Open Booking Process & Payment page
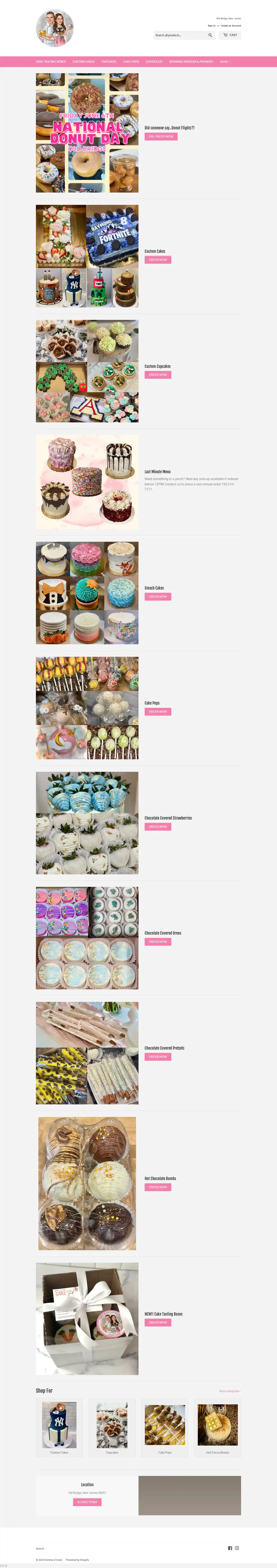The width and height of the screenshot is (277, 1568). point(191,62)
